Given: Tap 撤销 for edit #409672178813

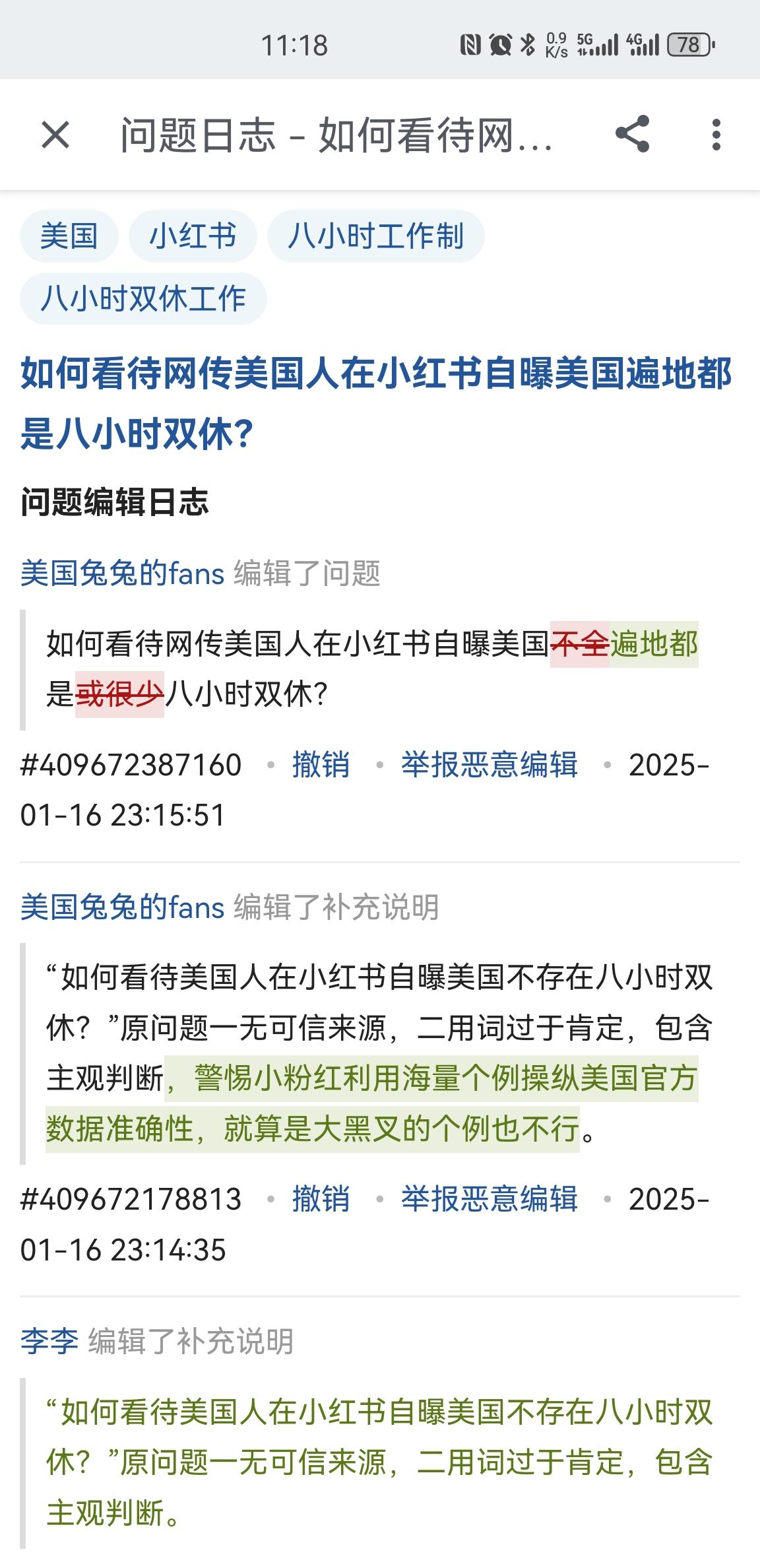Looking at the screenshot, I should pos(321,1199).
